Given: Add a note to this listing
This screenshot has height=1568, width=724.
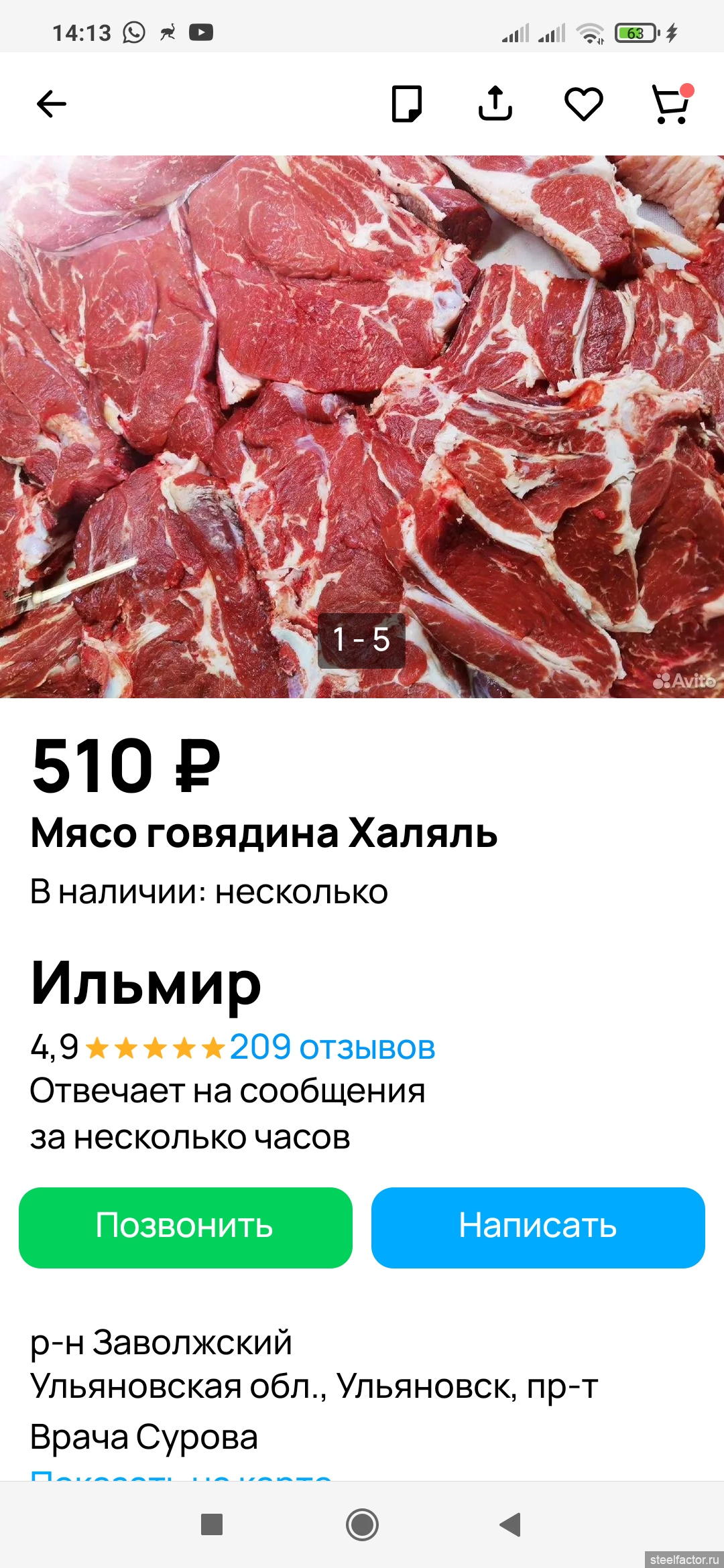Looking at the screenshot, I should 407,104.
